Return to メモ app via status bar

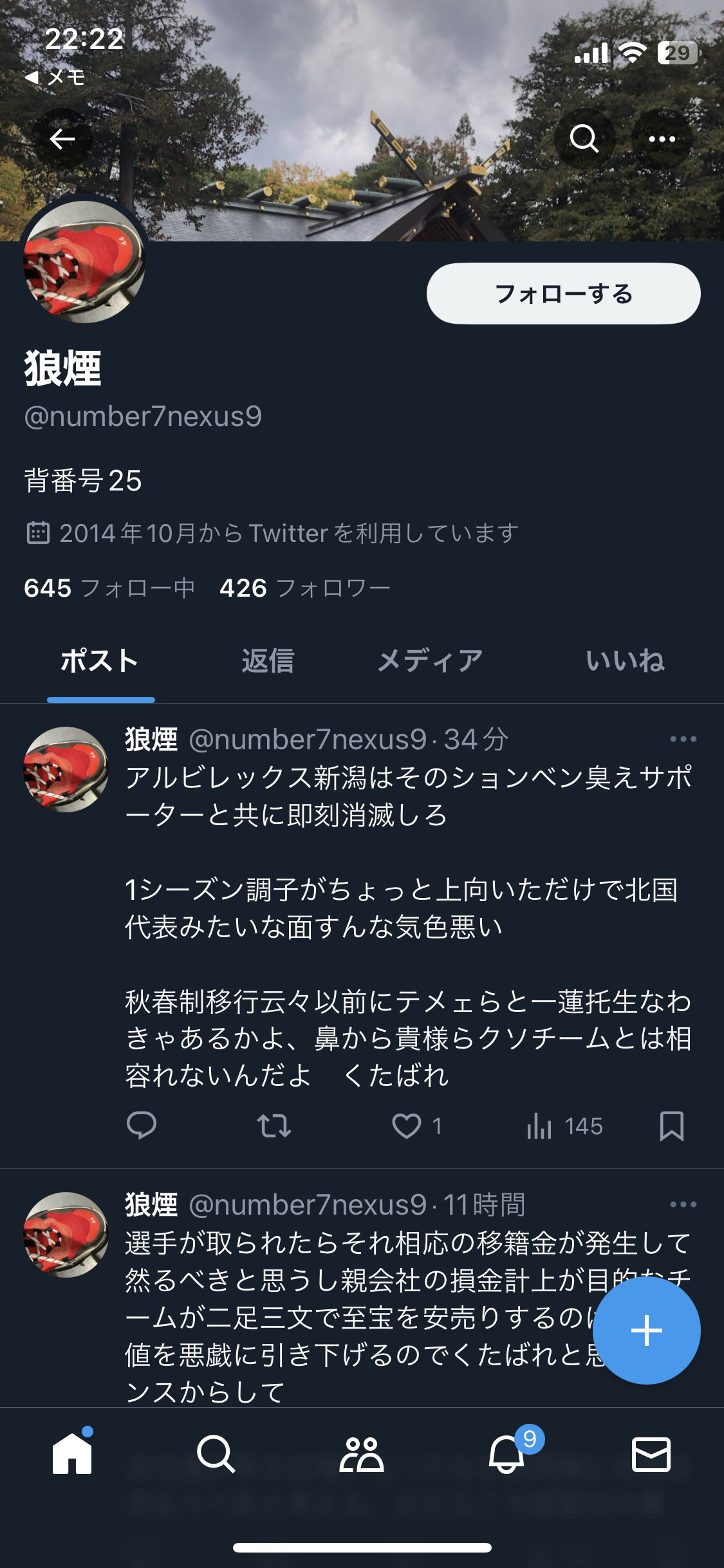pyautogui.click(x=55, y=77)
